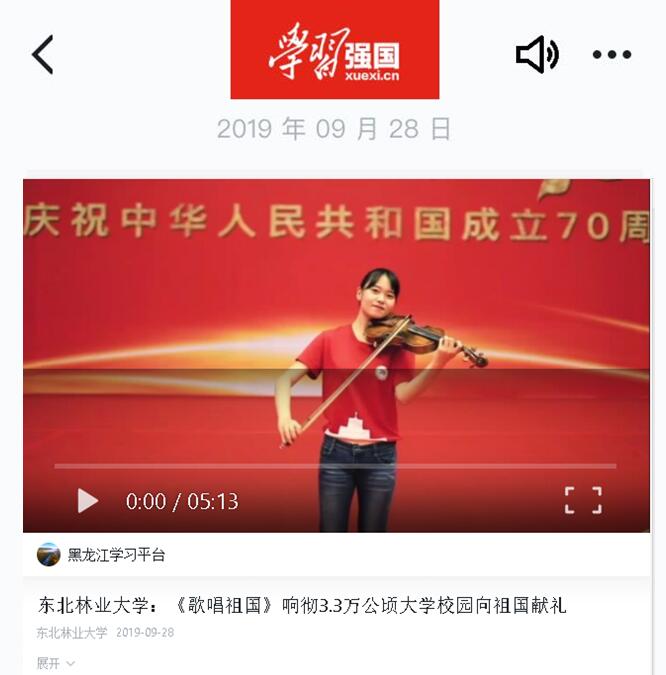This screenshot has width=666, height=675.
Task: Tap the video progress bar
Action: tap(335, 466)
